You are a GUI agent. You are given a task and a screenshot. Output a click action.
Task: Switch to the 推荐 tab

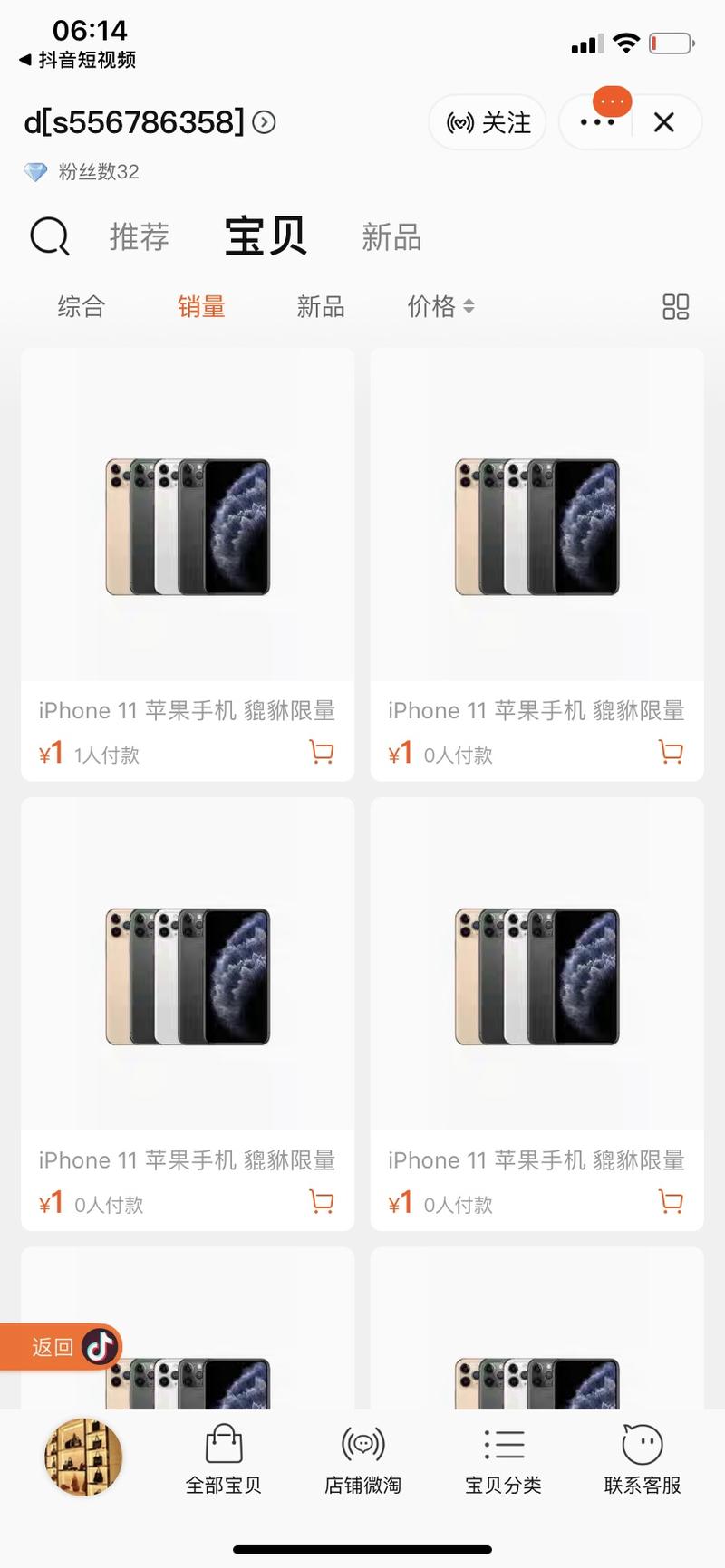pyautogui.click(x=139, y=237)
